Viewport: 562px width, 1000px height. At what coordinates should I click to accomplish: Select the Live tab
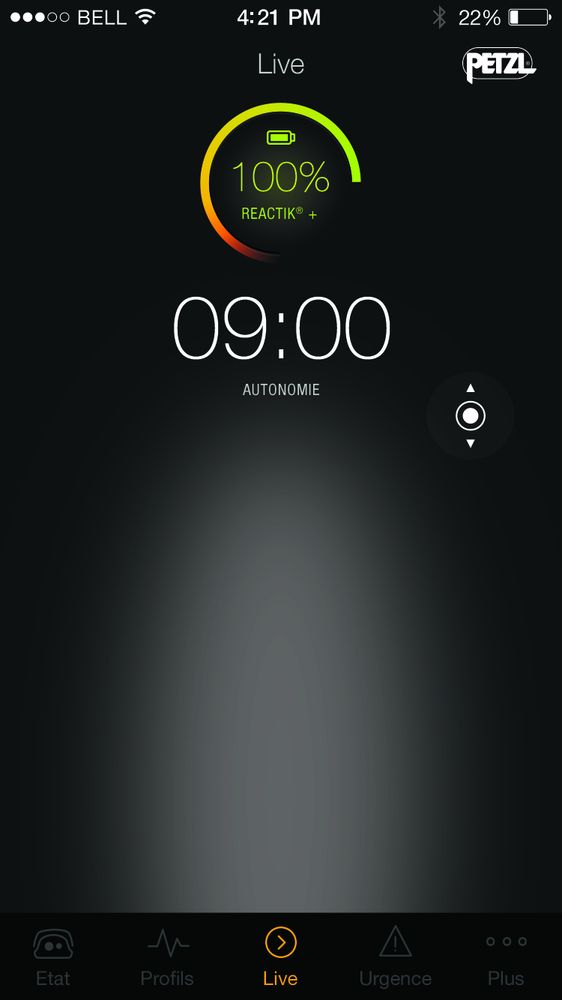pos(281,957)
